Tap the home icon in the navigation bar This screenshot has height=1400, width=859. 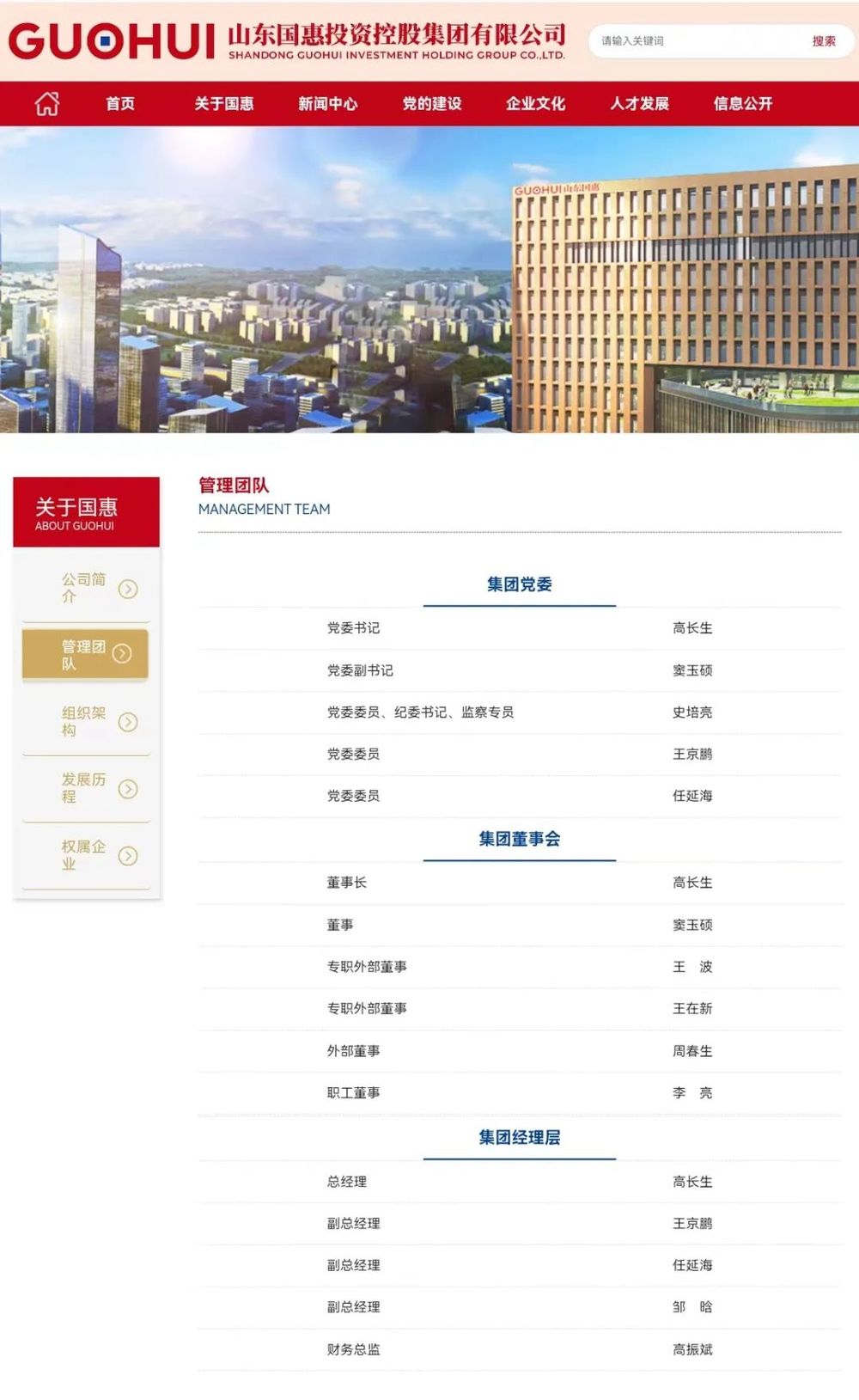coord(47,104)
